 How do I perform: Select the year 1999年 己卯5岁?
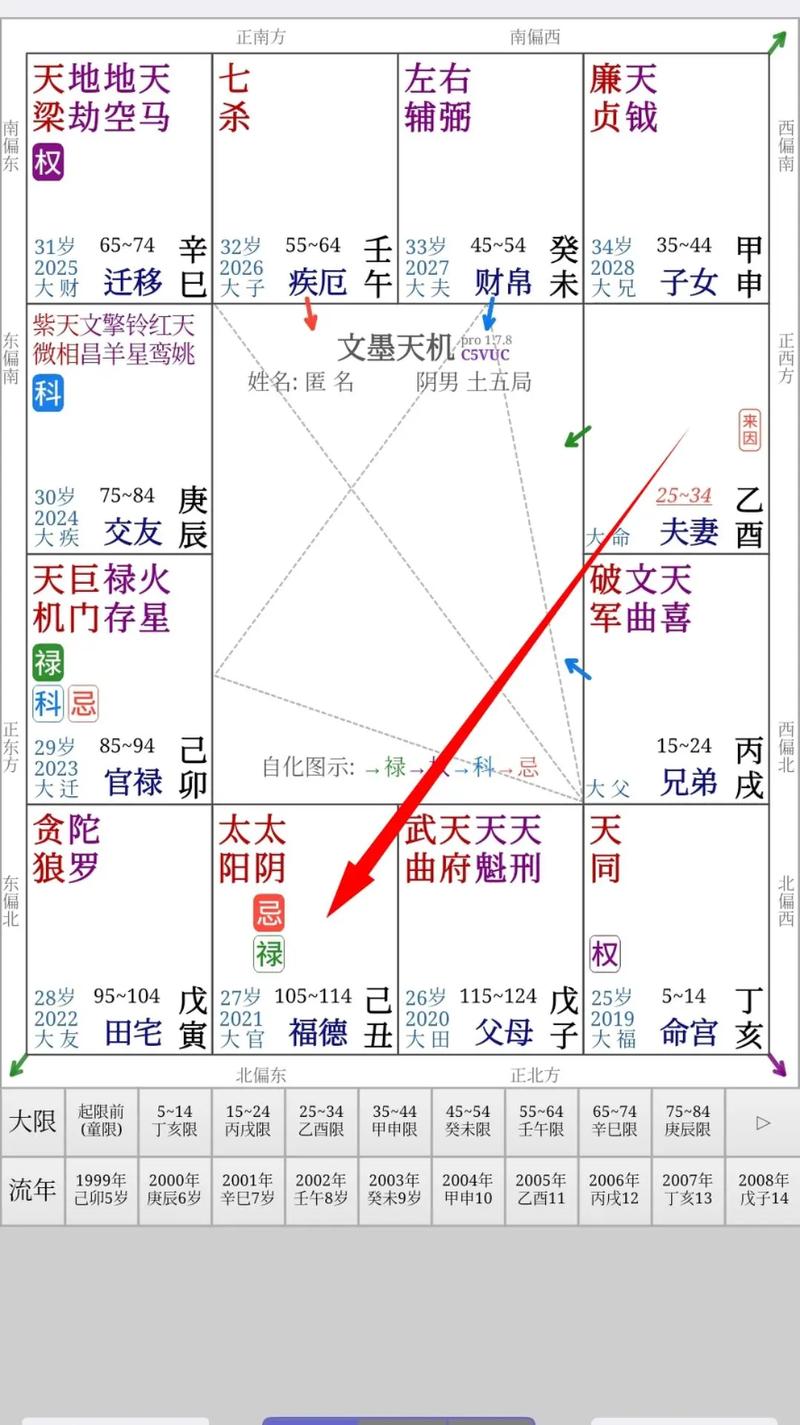click(101, 1190)
